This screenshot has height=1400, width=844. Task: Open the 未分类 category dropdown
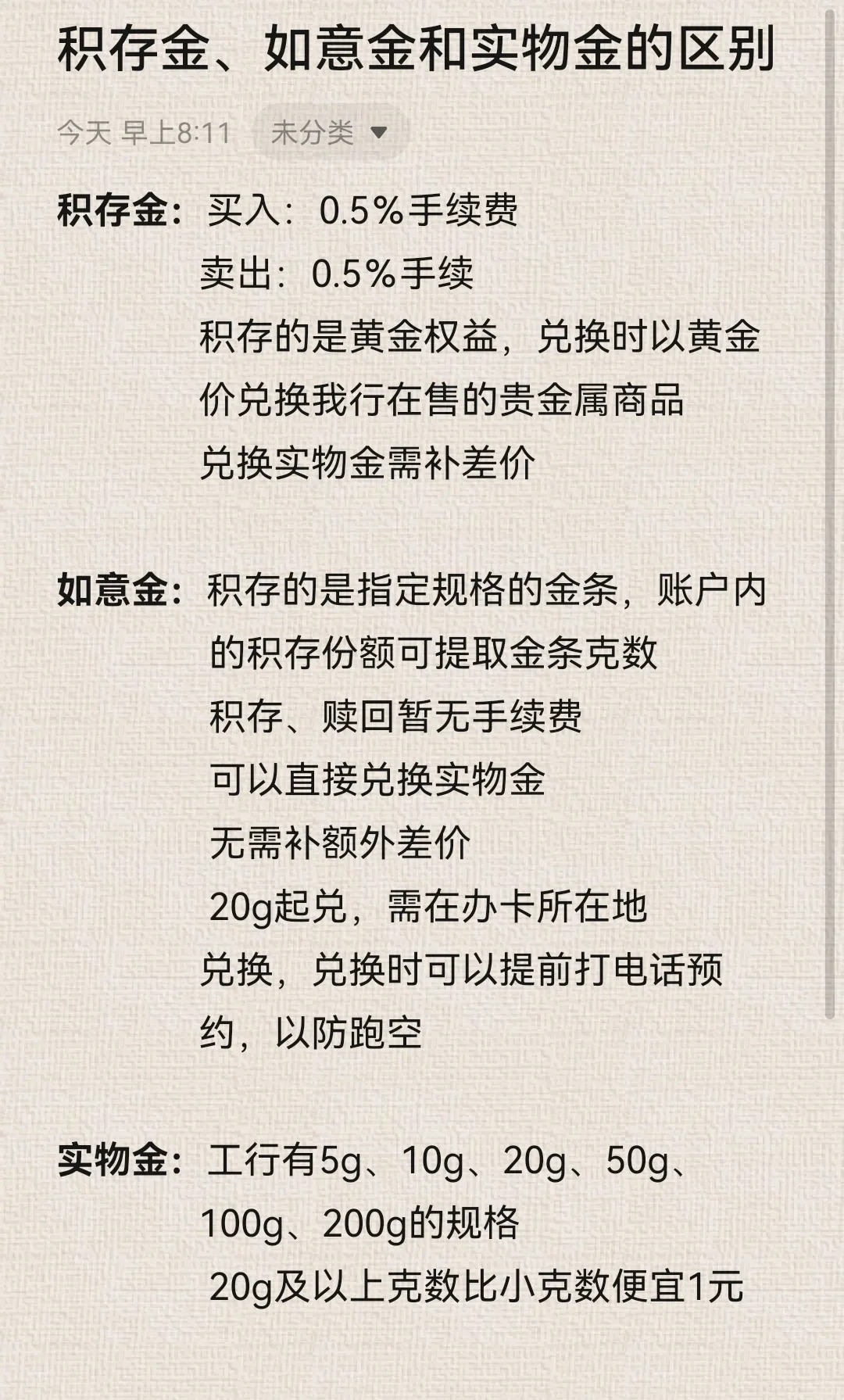[330, 132]
